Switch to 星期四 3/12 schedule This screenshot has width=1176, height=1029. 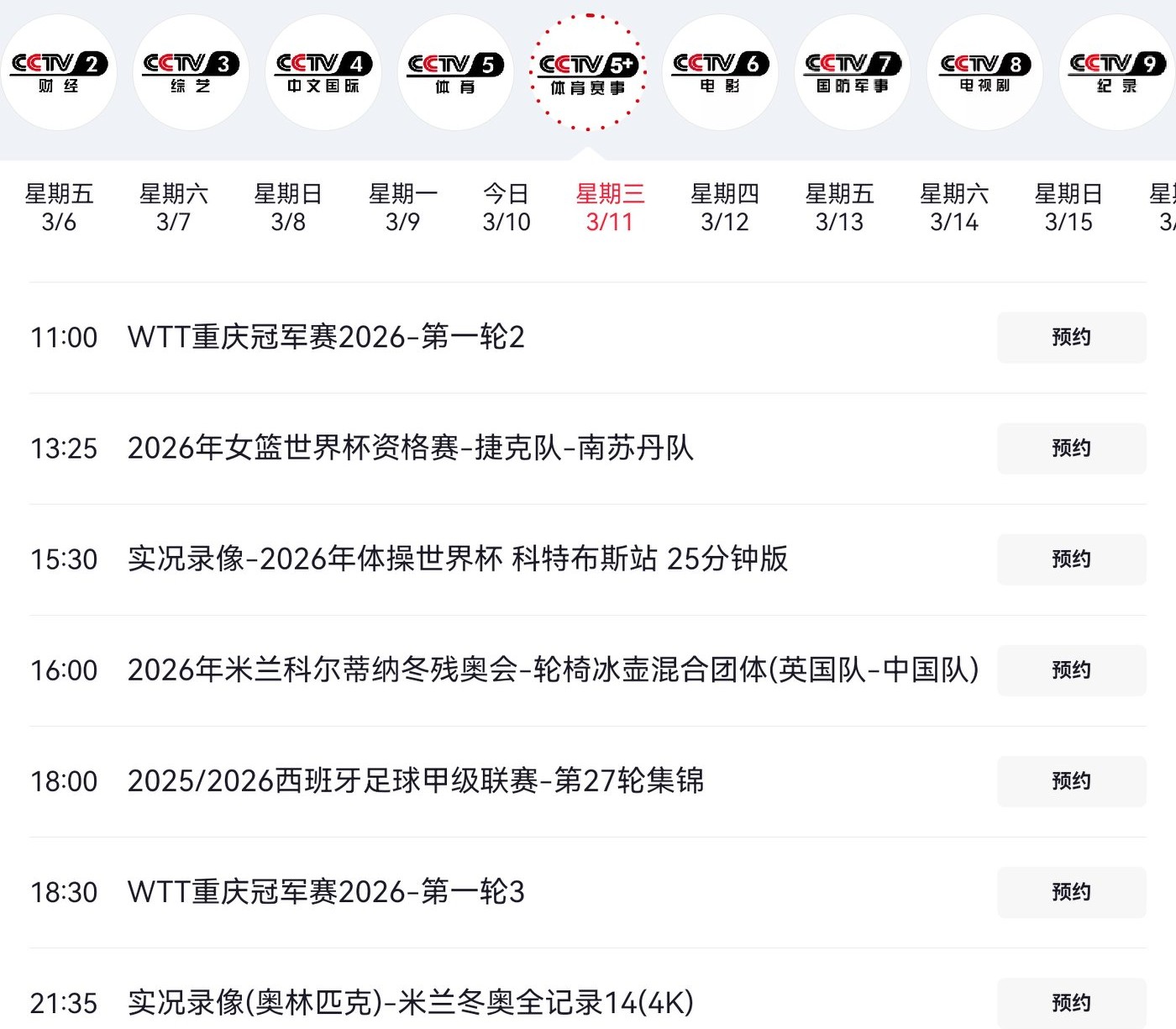pyautogui.click(x=724, y=207)
